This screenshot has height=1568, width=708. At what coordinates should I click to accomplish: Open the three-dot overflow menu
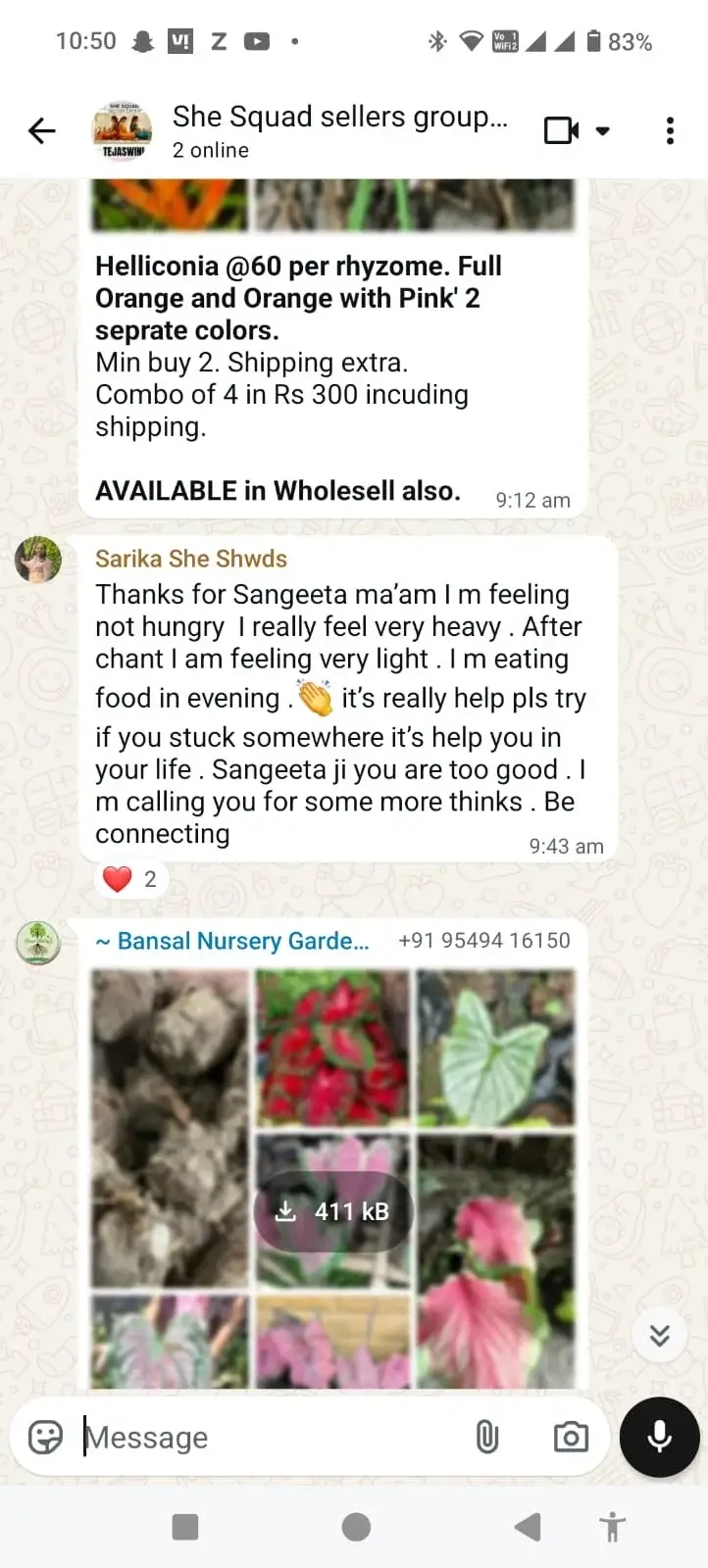(x=670, y=130)
